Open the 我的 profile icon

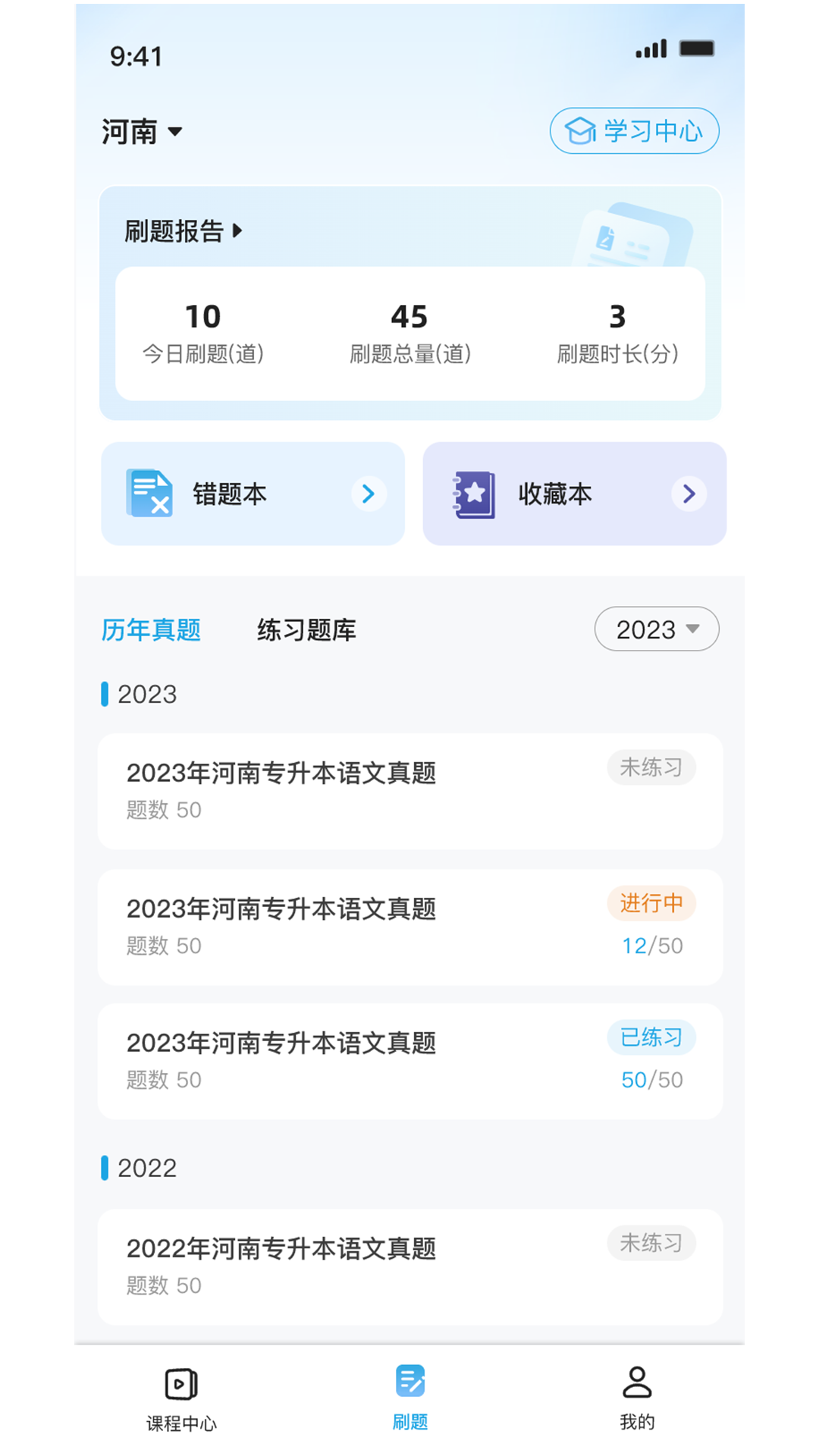[x=637, y=1382]
